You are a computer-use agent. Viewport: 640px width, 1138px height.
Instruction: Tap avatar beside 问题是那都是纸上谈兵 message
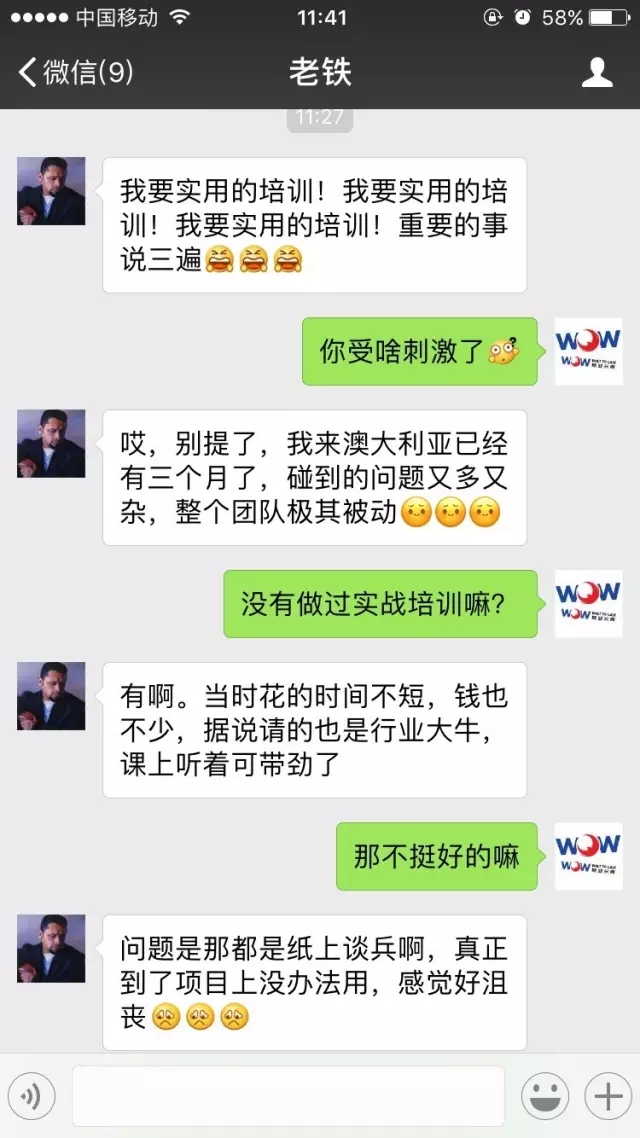pyautogui.click(x=51, y=948)
